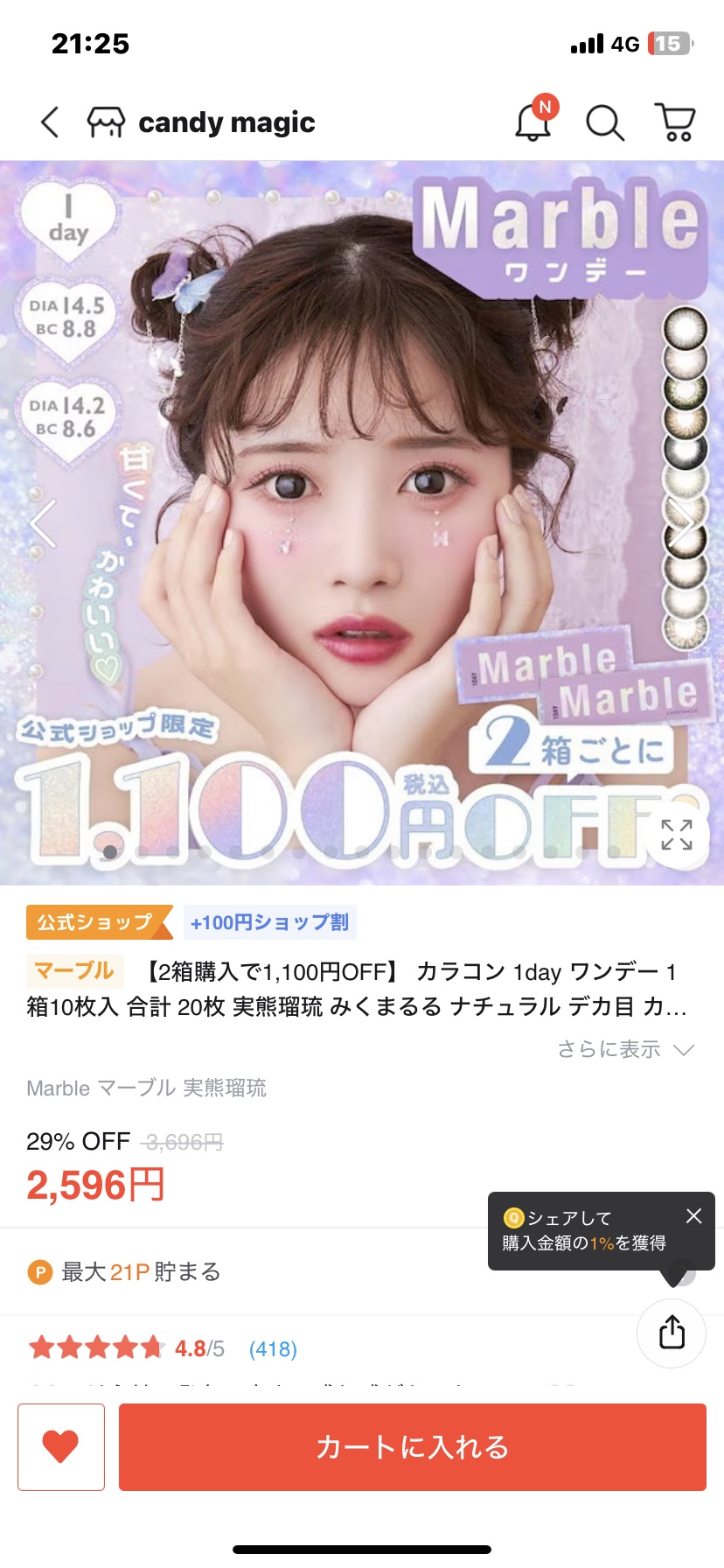Dismiss the シェアして share tooltip
Image resolution: width=724 pixels, height=1568 pixels.
click(x=693, y=1216)
